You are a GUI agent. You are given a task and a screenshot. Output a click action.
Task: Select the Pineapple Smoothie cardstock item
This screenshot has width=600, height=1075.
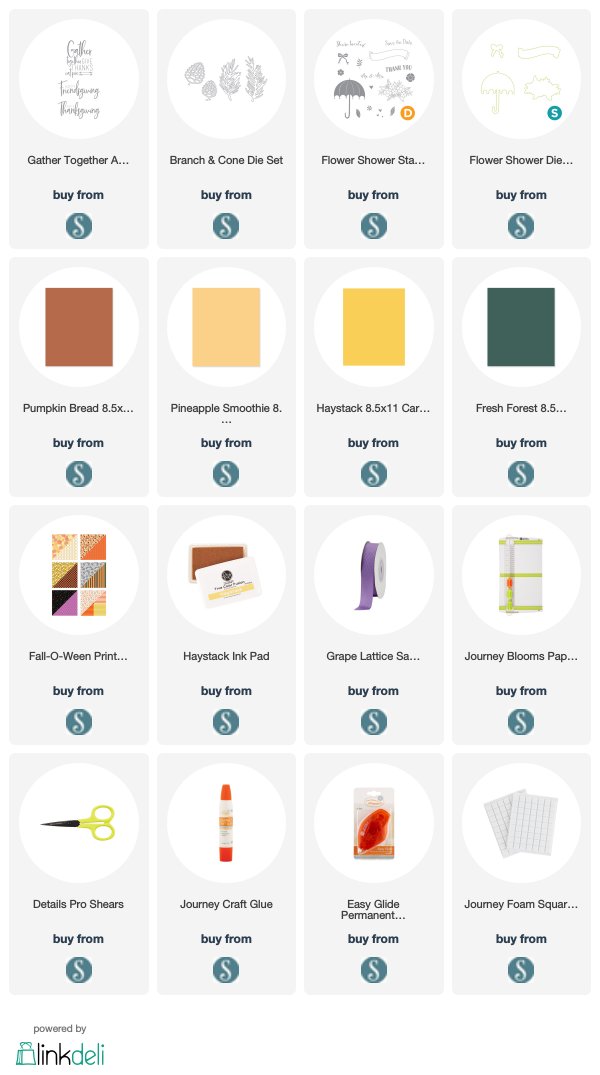click(226, 377)
